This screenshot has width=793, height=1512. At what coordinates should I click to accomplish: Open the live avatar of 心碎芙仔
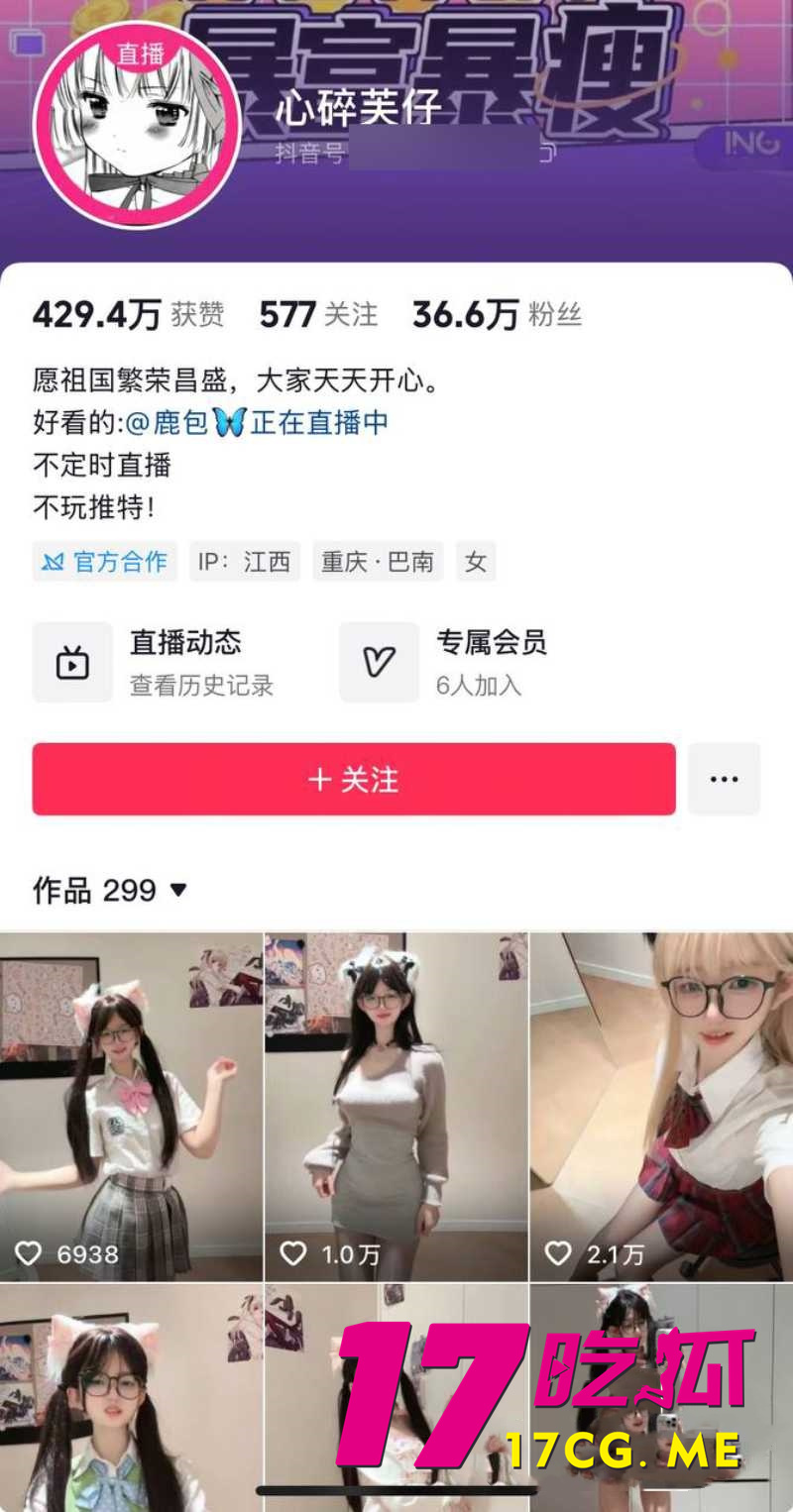click(x=138, y=126)
